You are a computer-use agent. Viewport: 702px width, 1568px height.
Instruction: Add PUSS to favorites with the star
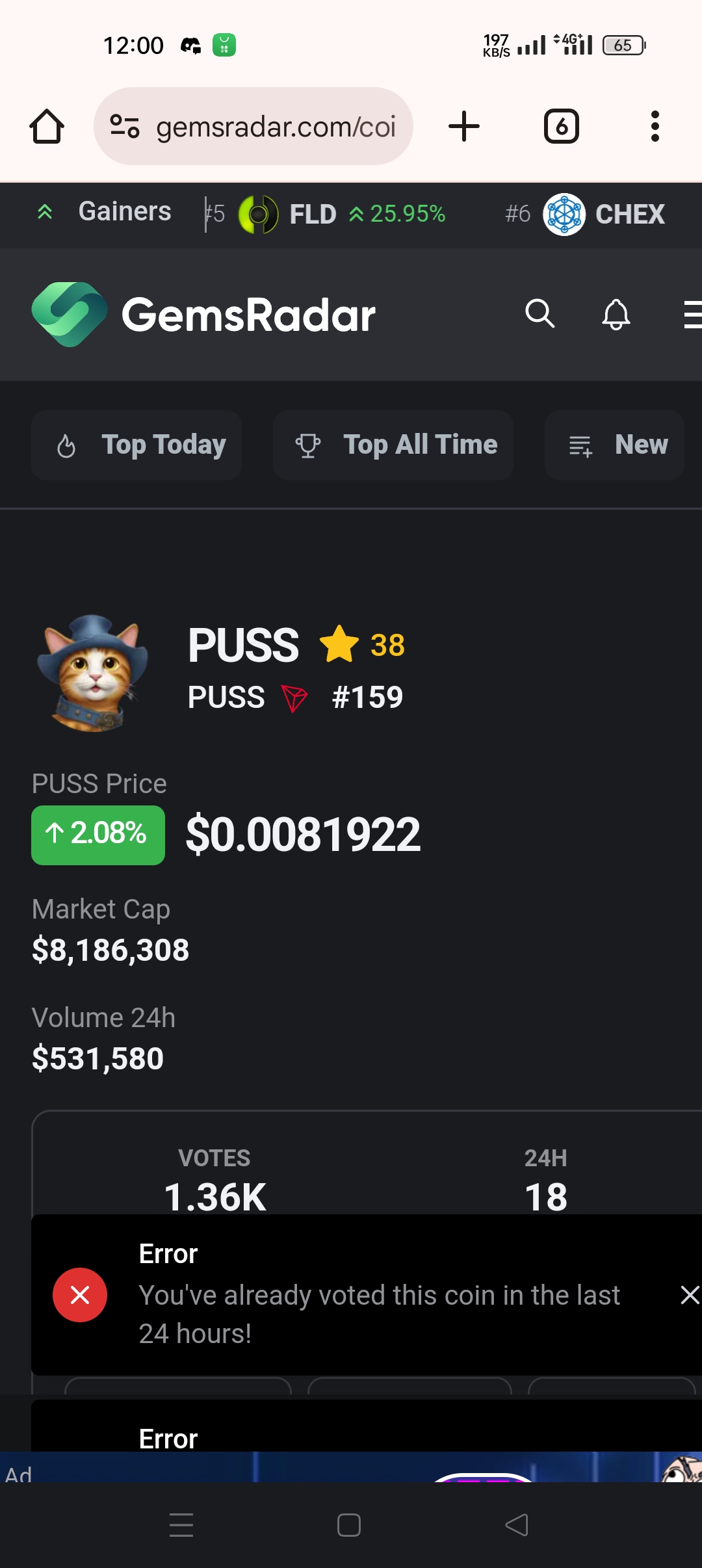click(339, 644)
